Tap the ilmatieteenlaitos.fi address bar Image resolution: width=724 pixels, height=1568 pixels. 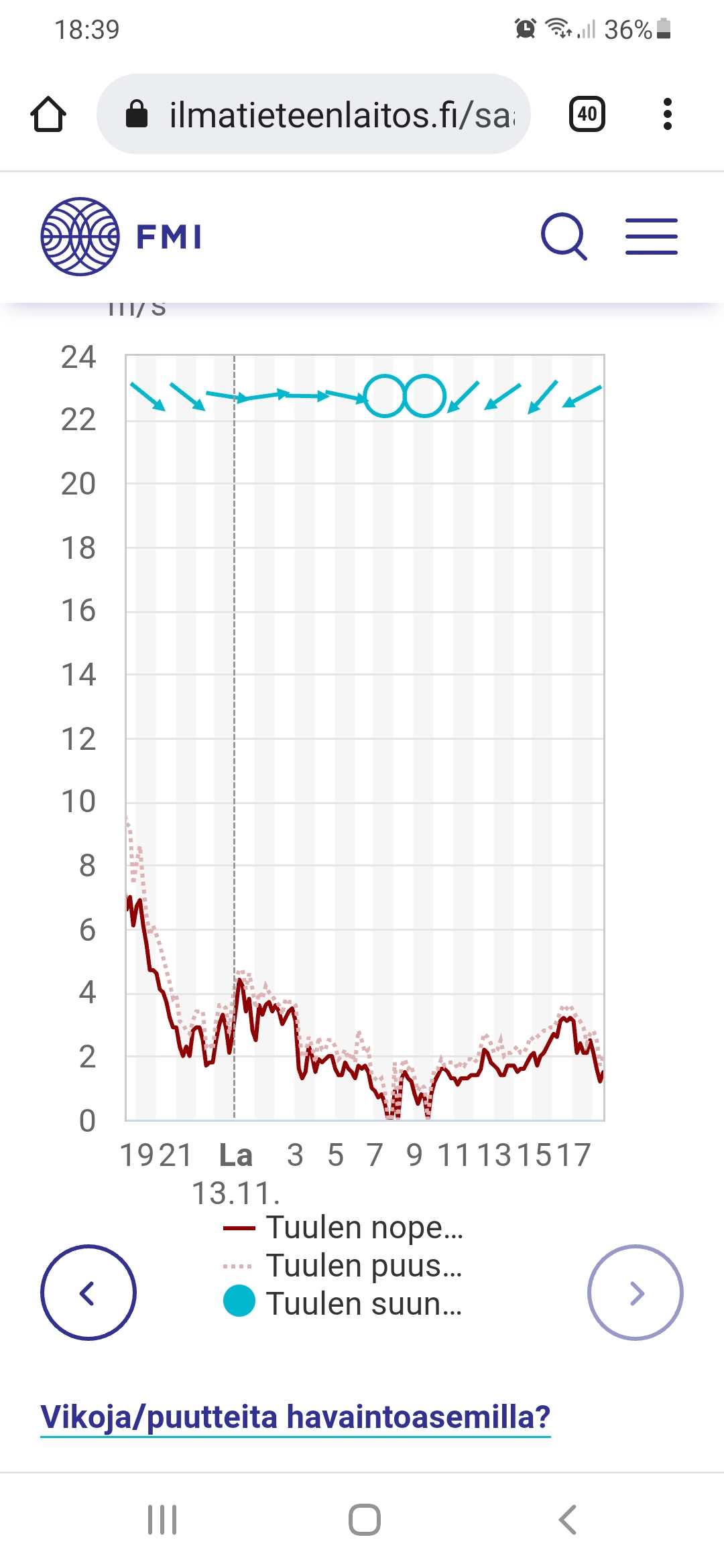tap(314, 115)
